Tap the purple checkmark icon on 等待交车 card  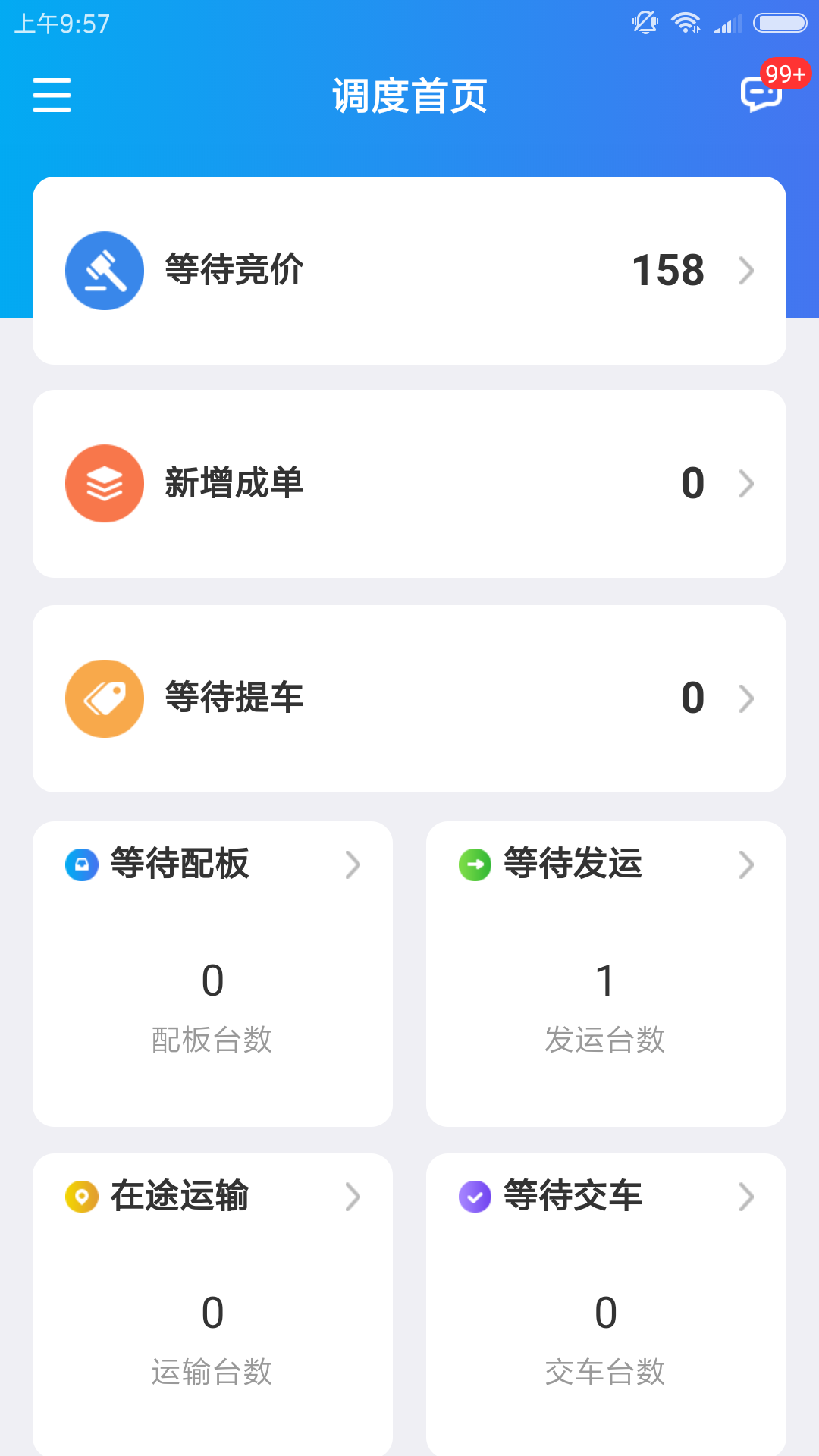pyautogui.click(x=475, y=1196)
